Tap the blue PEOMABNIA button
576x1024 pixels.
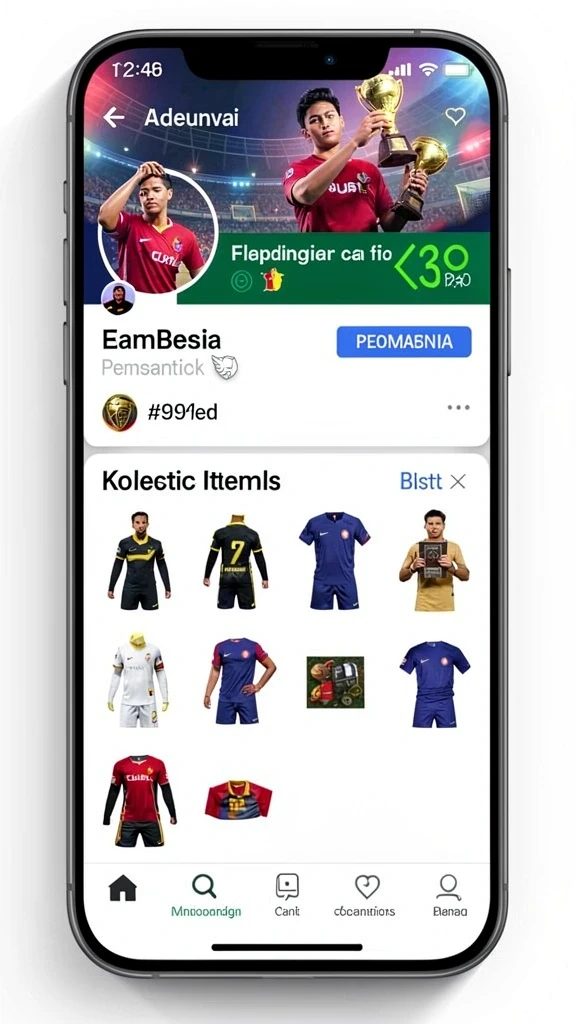pos(404,342)
